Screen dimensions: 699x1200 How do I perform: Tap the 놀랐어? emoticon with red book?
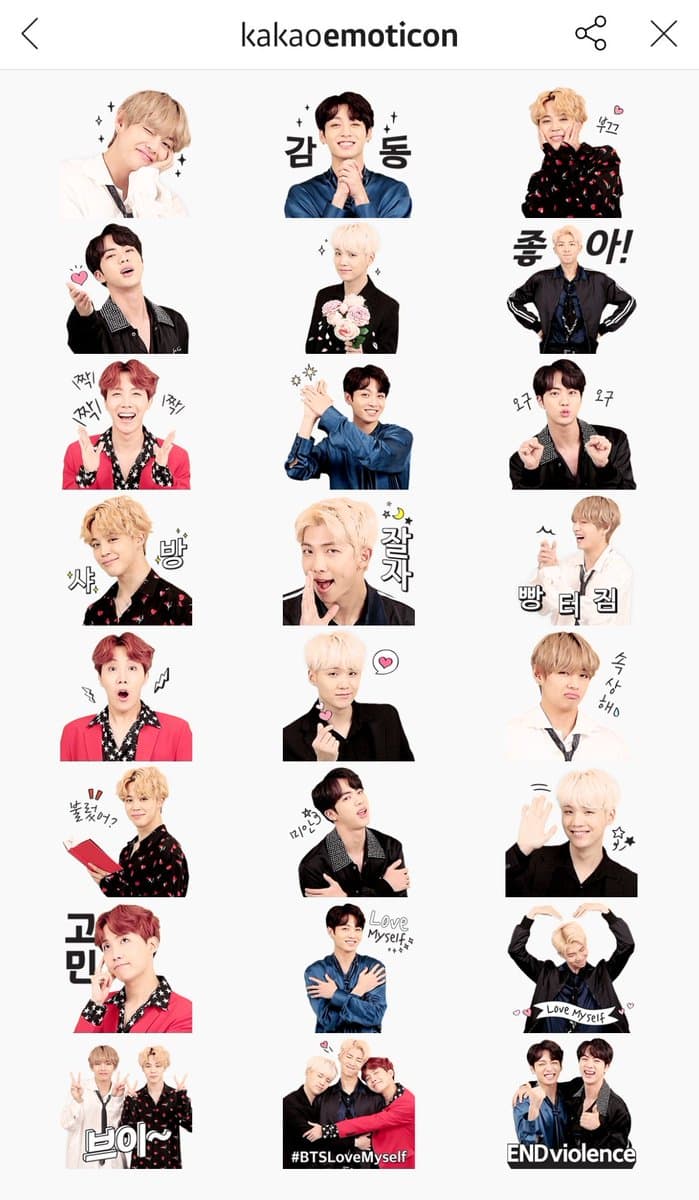pos(126,832)
